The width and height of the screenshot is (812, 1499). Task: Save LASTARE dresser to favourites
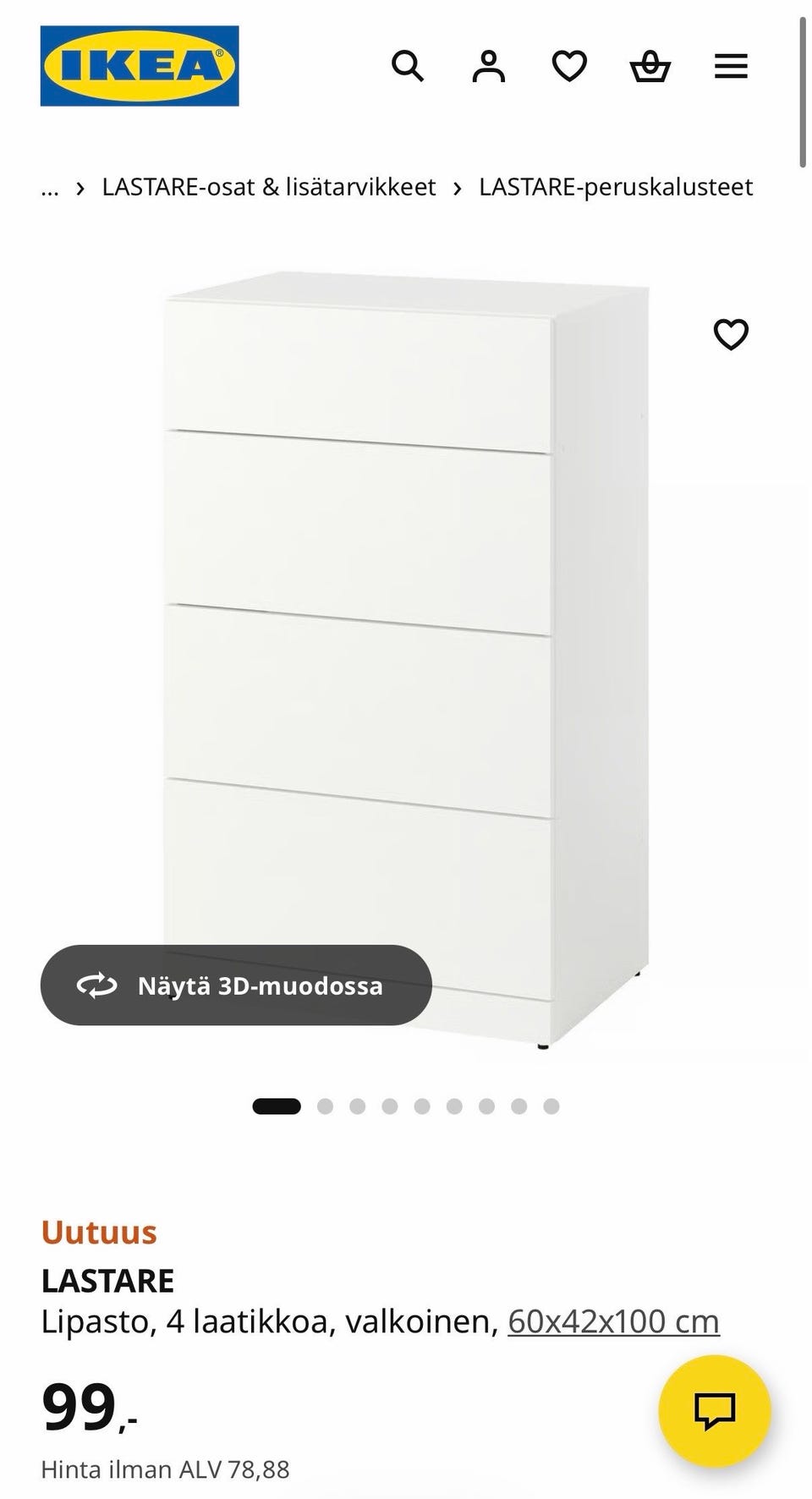point(731,334)
